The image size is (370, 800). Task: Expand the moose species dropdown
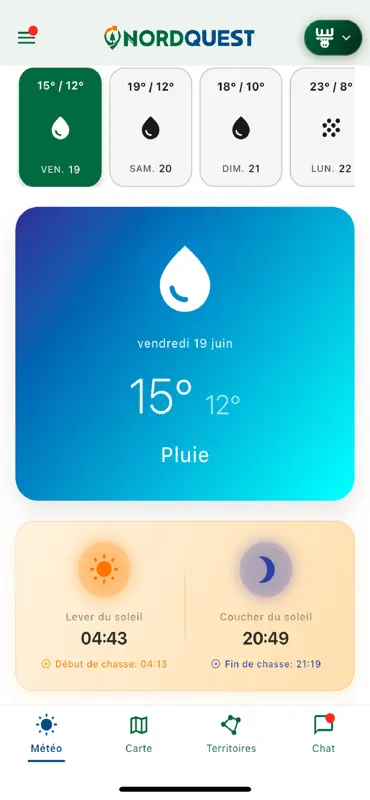(x=333, y=38)
